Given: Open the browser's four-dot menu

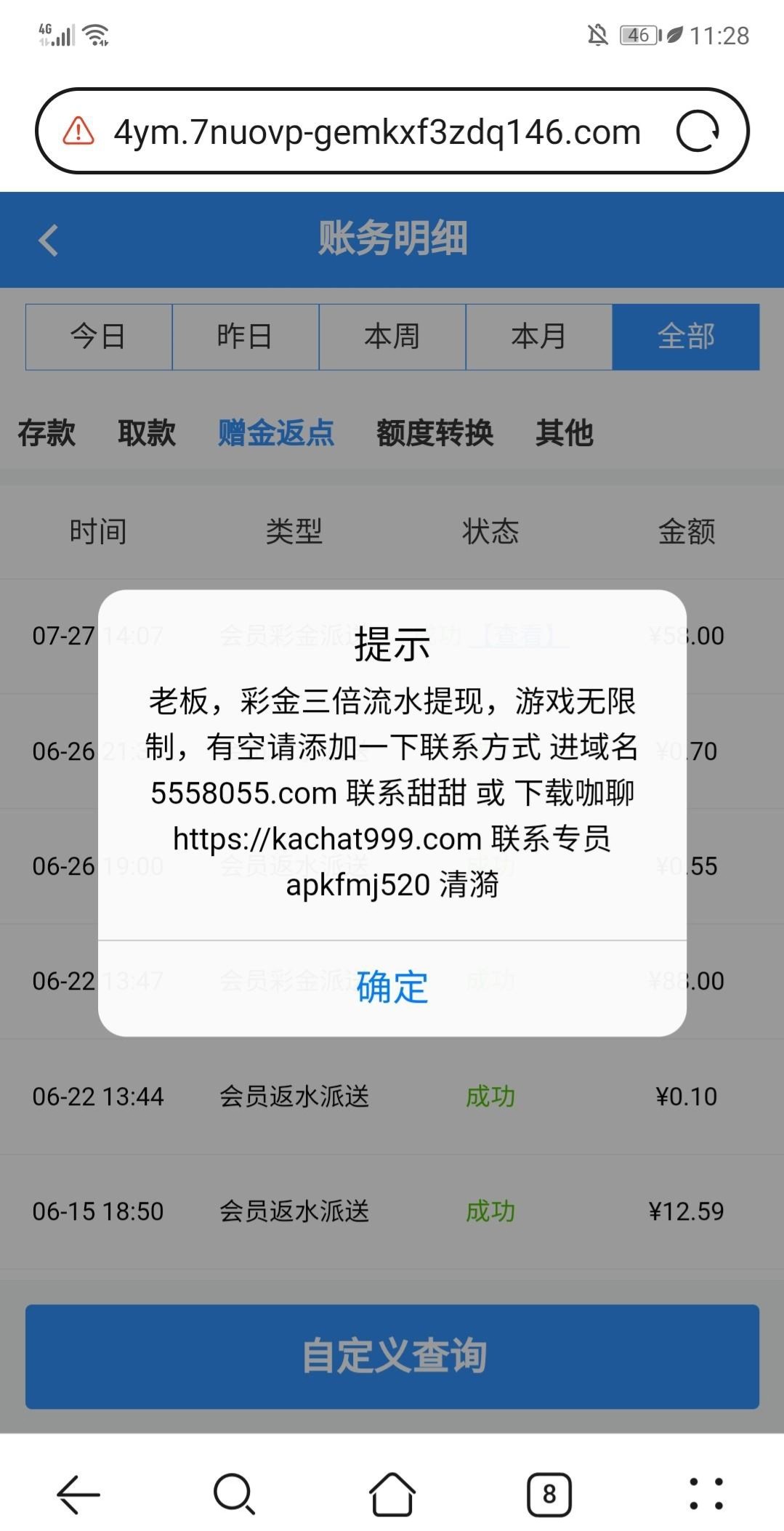Looking at the screenshot, I should click(706, 1495).
